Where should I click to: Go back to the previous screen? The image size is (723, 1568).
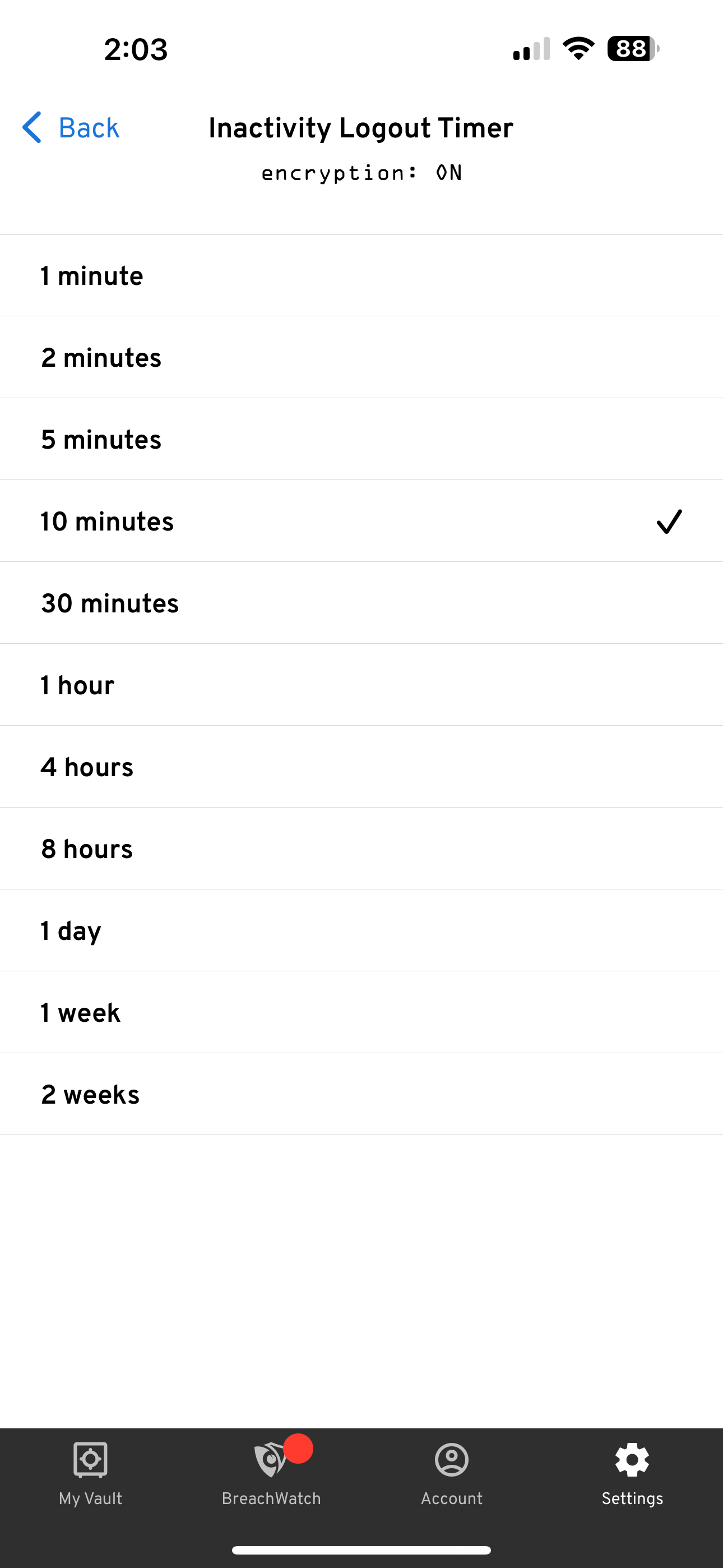(71, 128)
